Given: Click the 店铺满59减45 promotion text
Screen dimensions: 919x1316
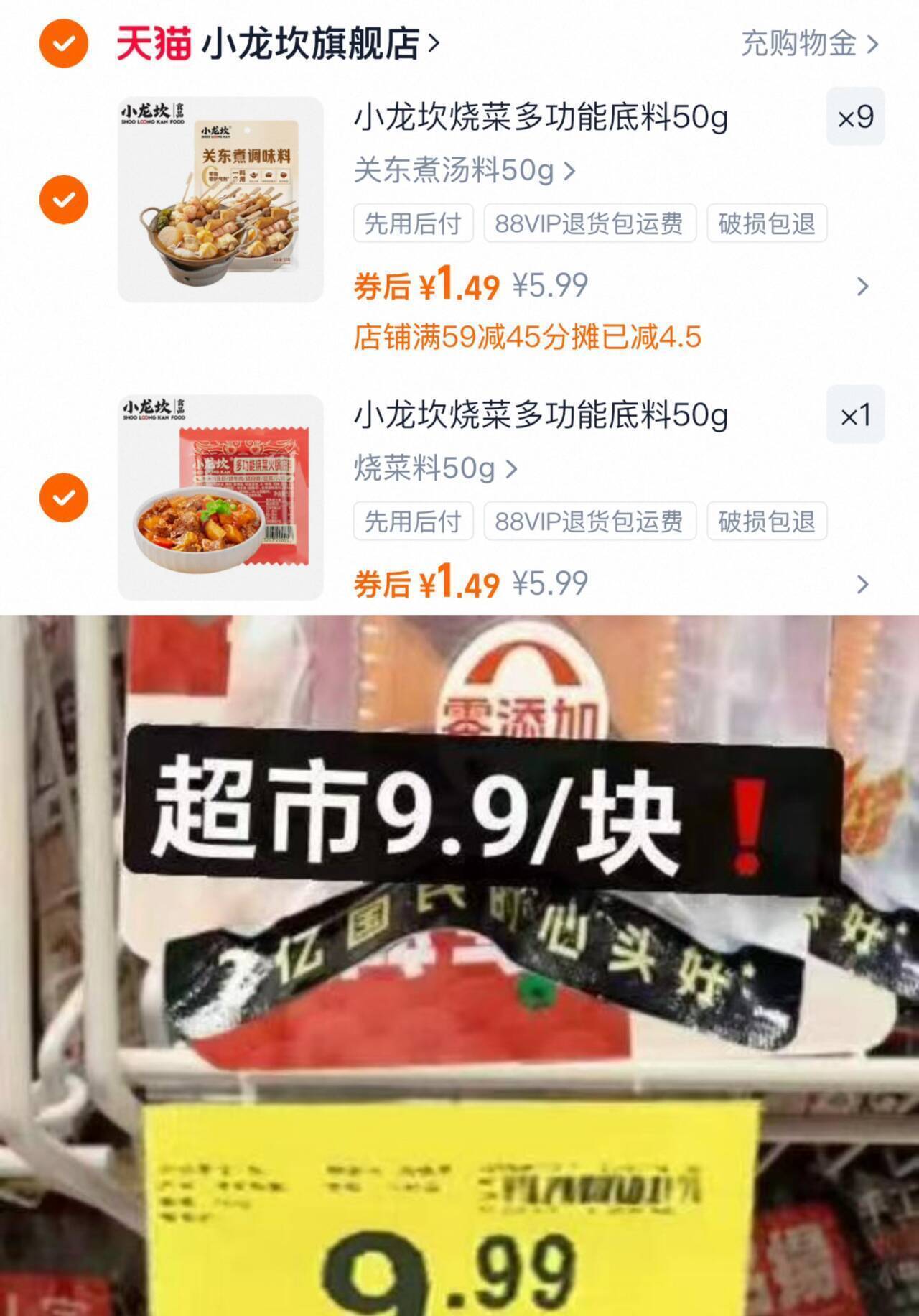Looking at the screenshot, I should tap(531, 335).
